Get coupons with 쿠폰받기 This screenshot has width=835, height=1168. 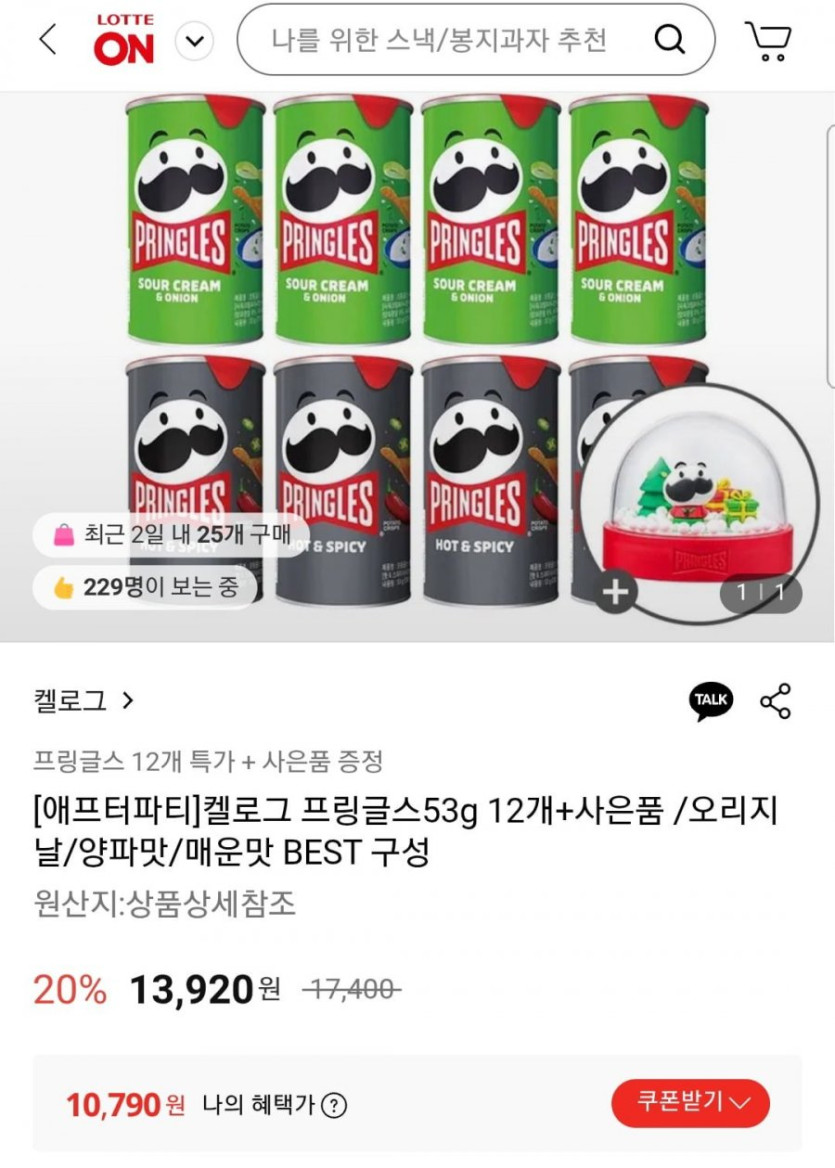[x=690, y=1103]
